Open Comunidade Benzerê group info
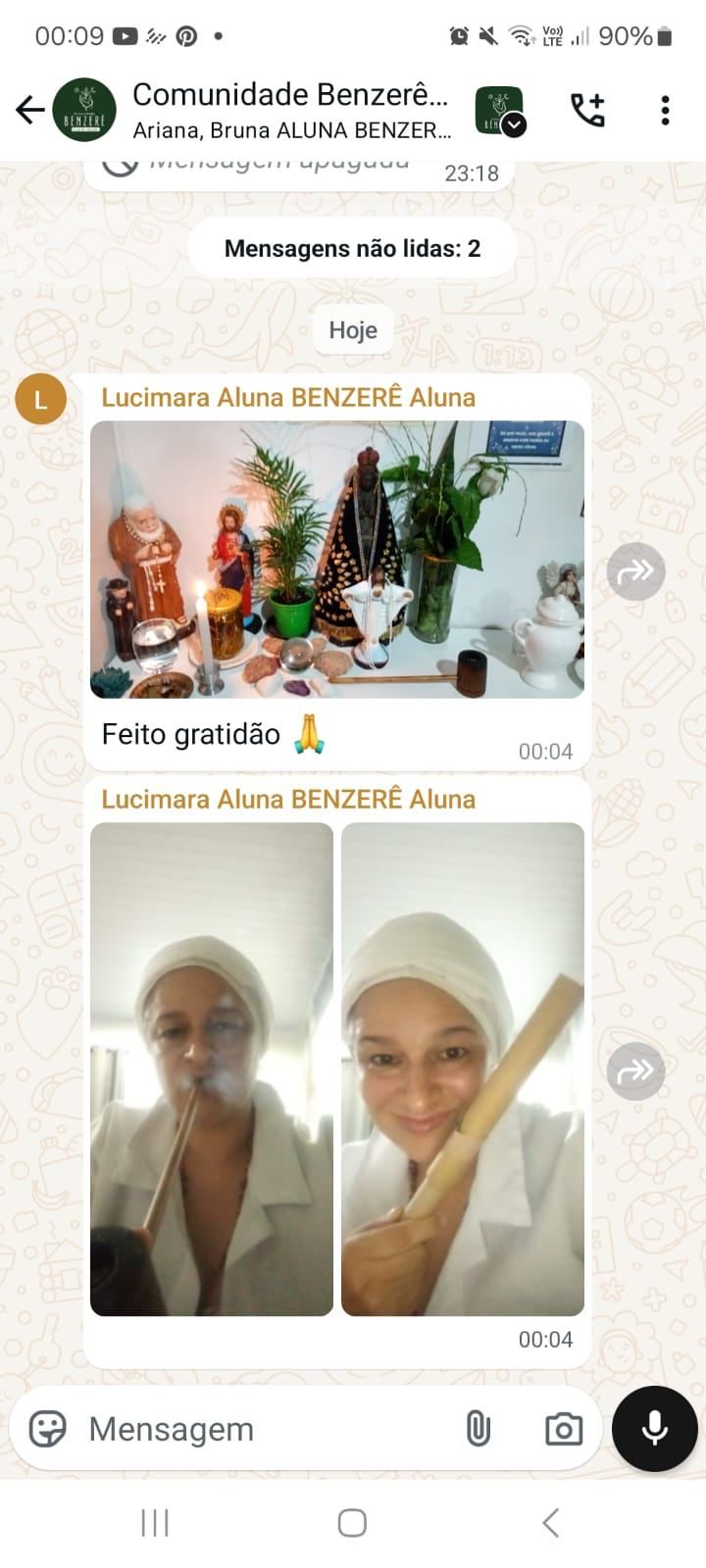This screenshot has width=706, height=1568. [290, 110]
